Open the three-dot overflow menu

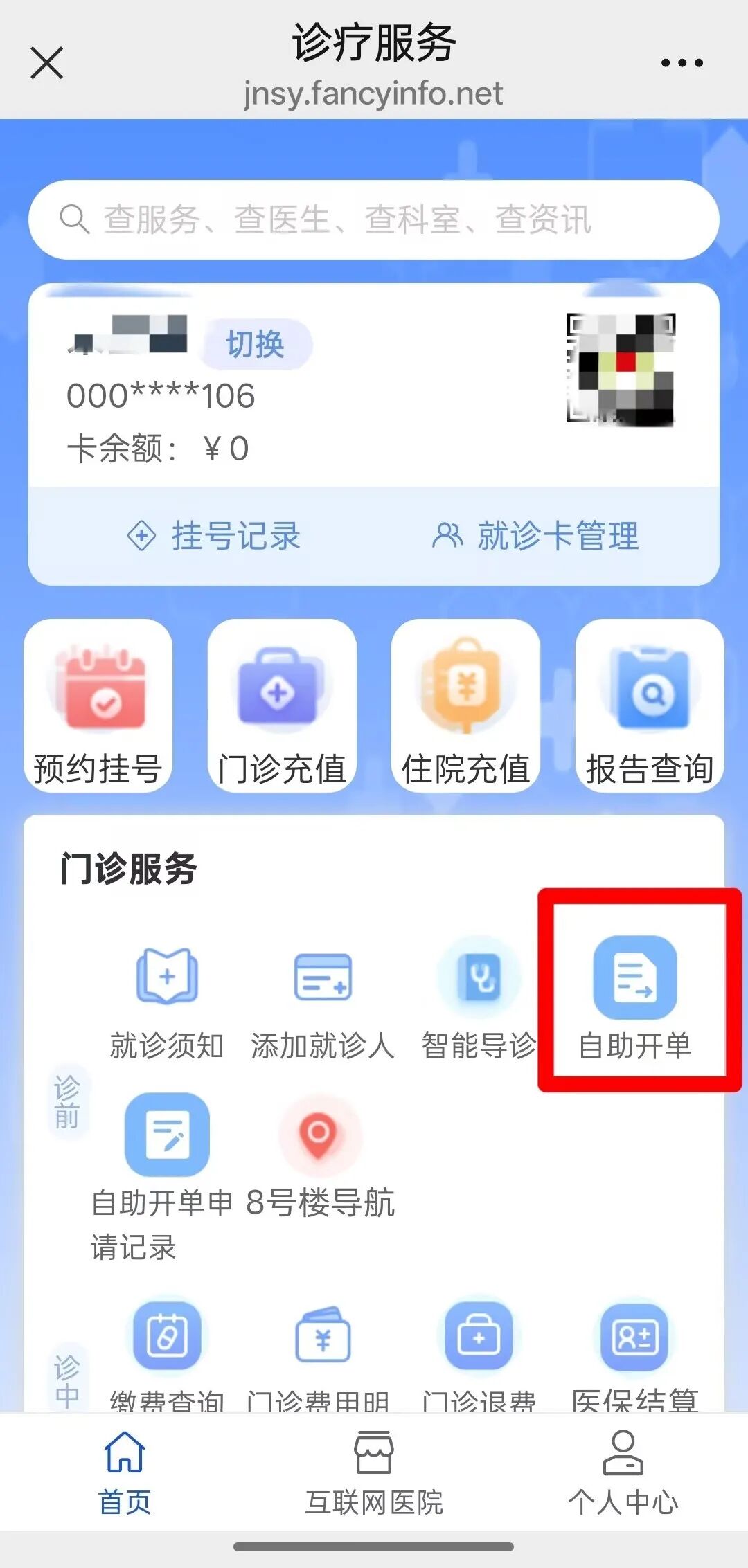pos(682,63)
